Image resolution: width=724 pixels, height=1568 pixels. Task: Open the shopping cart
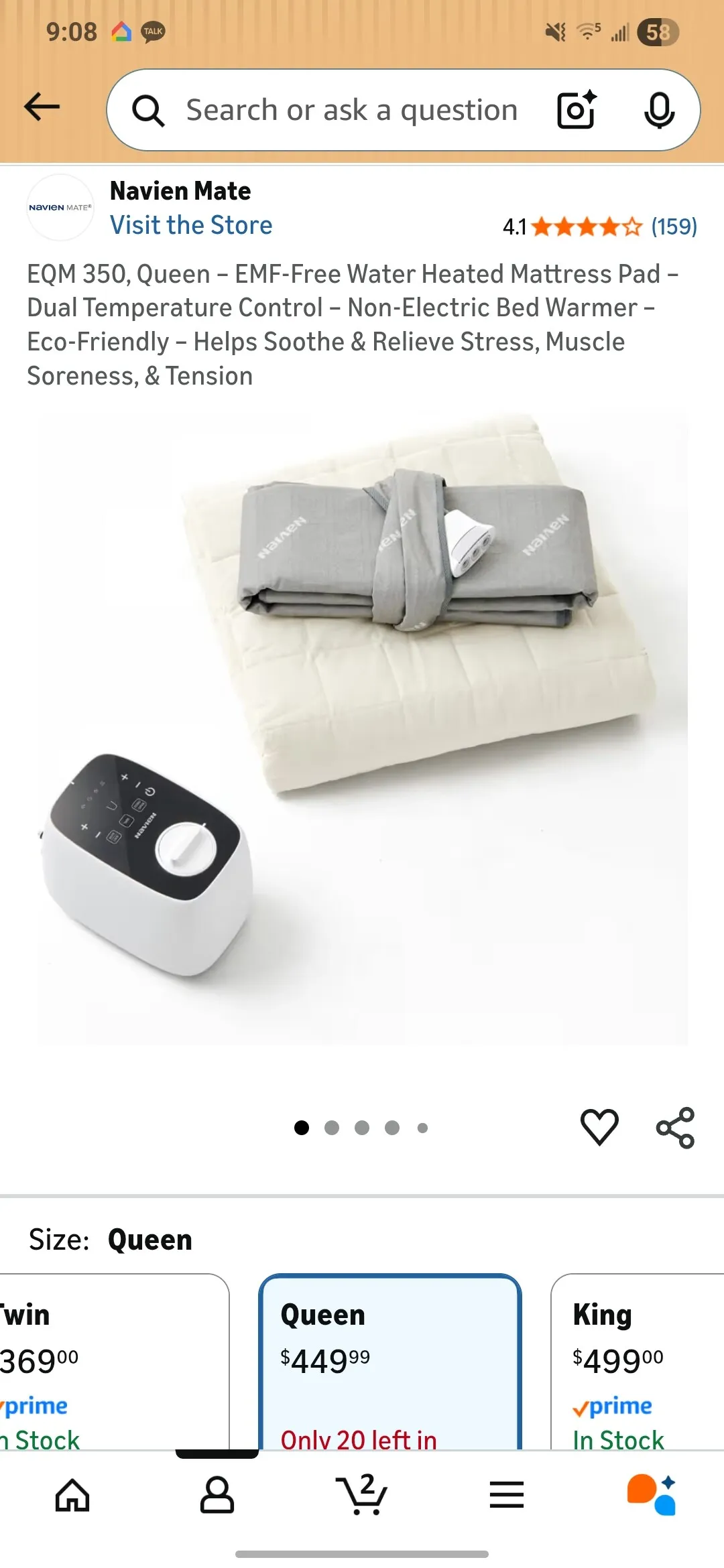pyautogui.click(x=362, y=1496)
